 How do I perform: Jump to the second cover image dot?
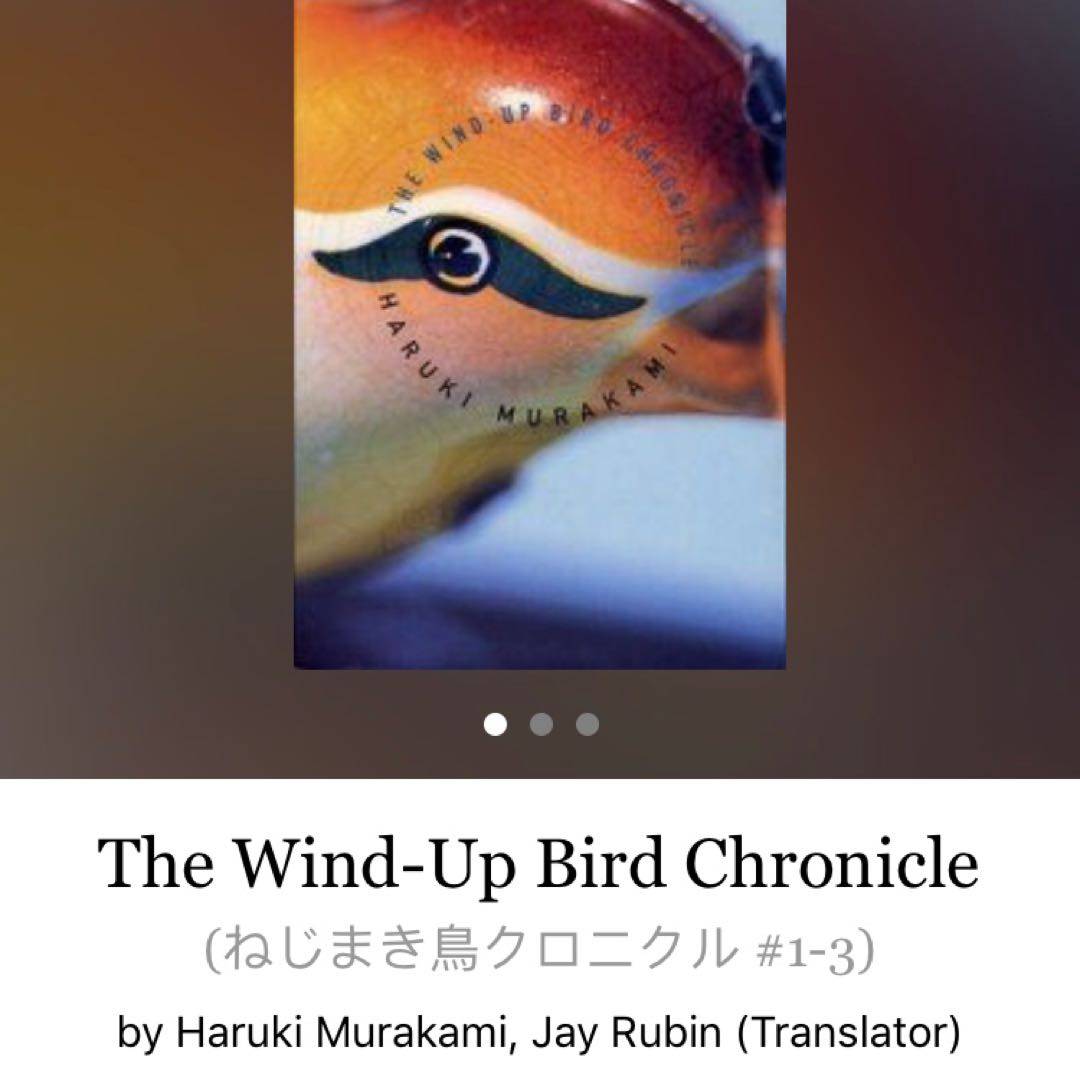541,724
